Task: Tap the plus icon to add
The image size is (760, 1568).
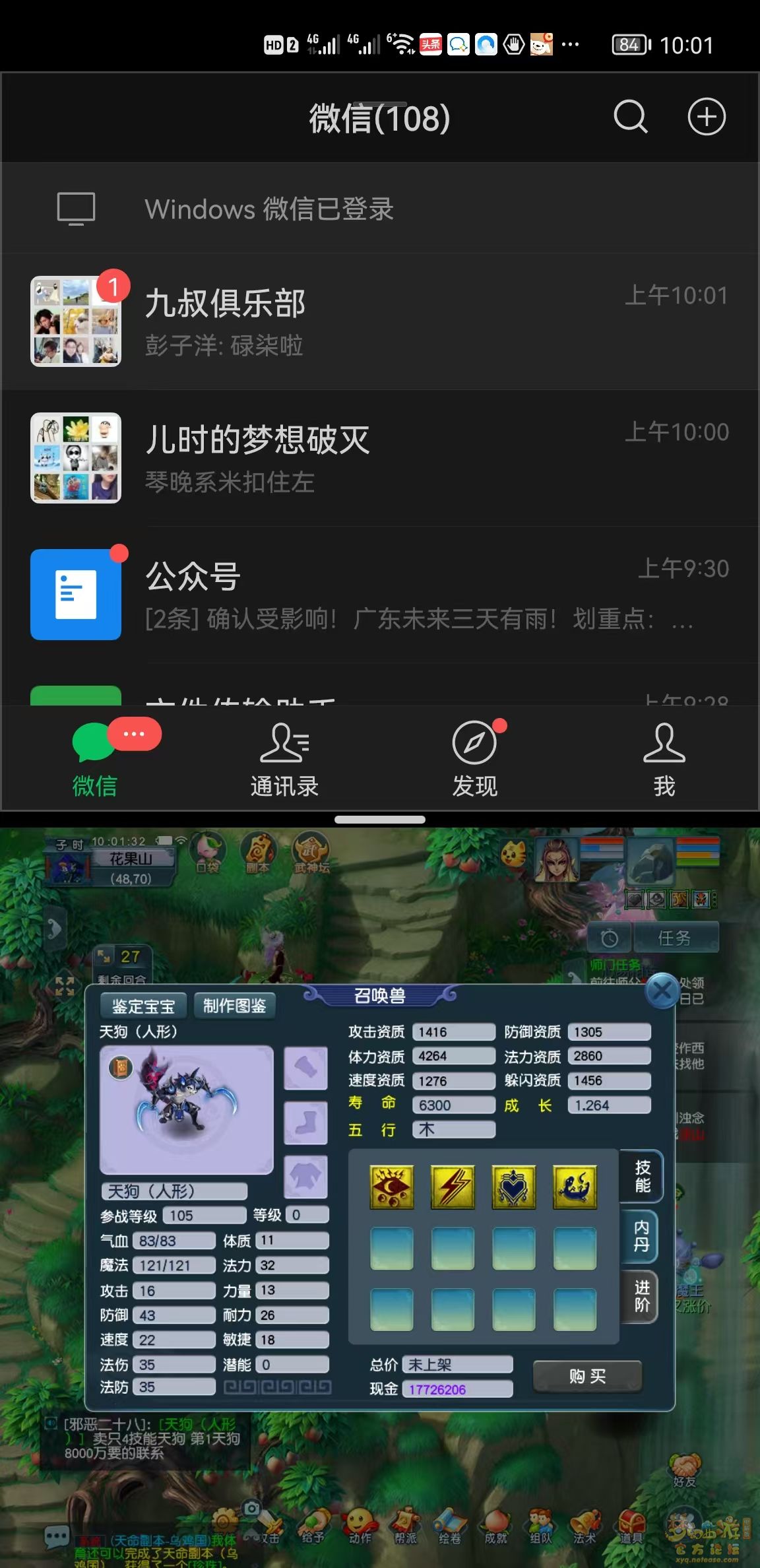Action: tap(707, 117)
